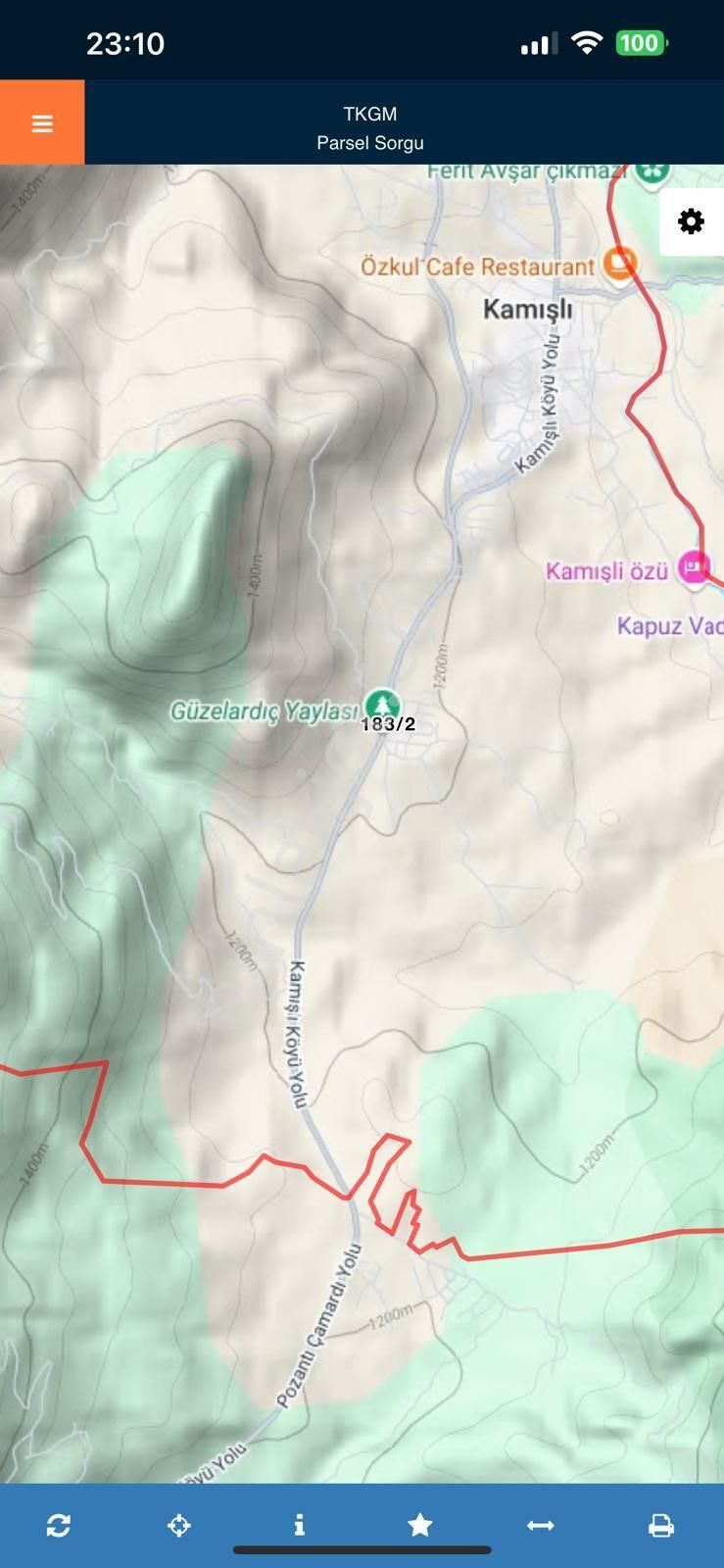Tap the battery indicator in status bar
This screenshot has height=1568, width=724.
[x=642, y=42]
